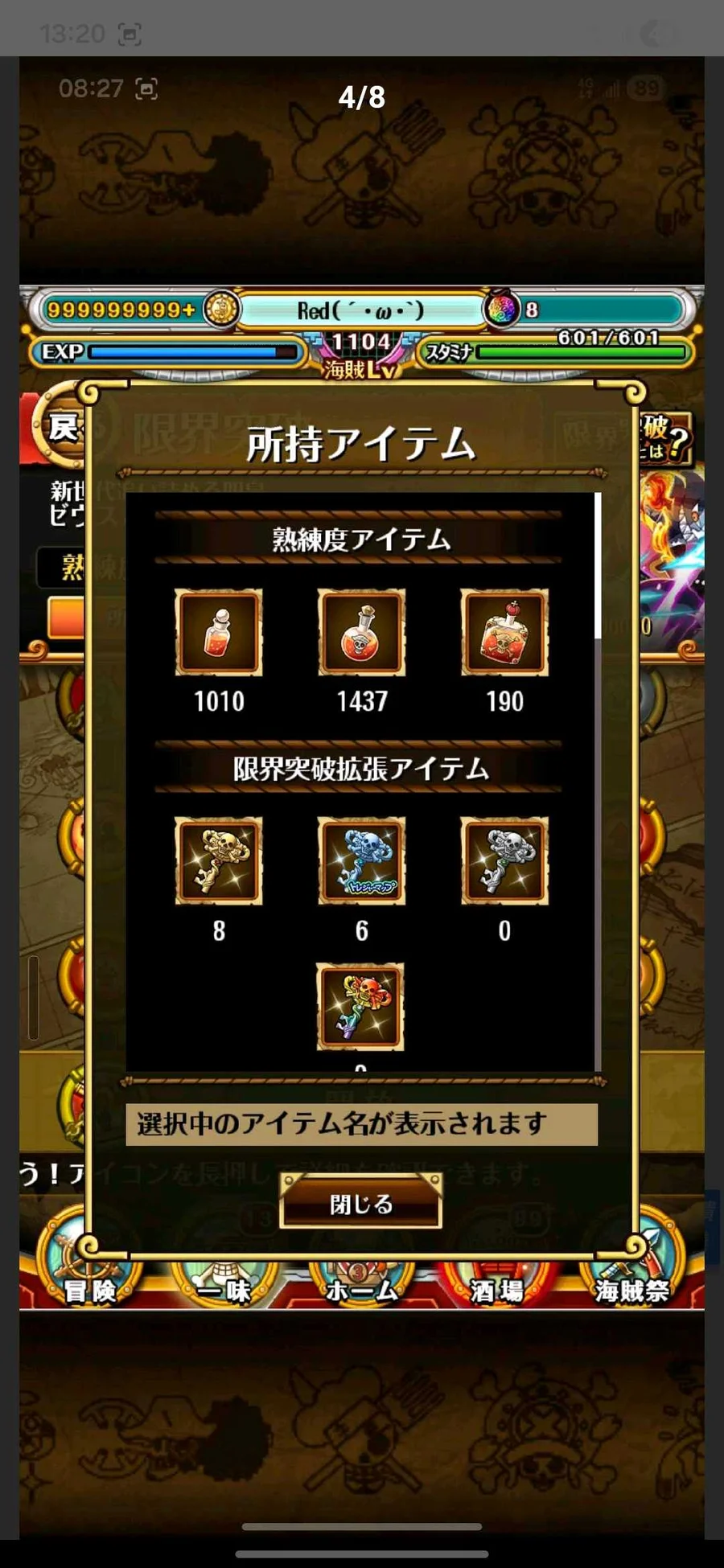Viewport: 724px width, 1568px height.
Task: Select the silver skull key with count 0
Action: tap(504, 861)
